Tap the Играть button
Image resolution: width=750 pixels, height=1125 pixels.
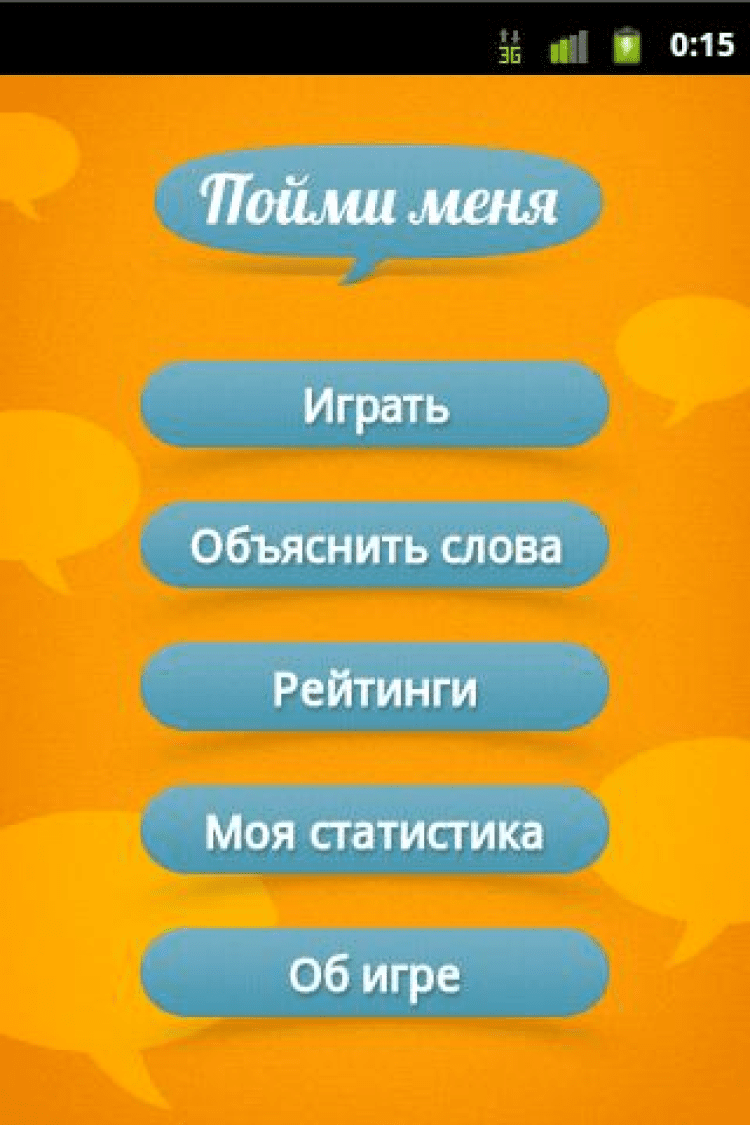point(375,405)
